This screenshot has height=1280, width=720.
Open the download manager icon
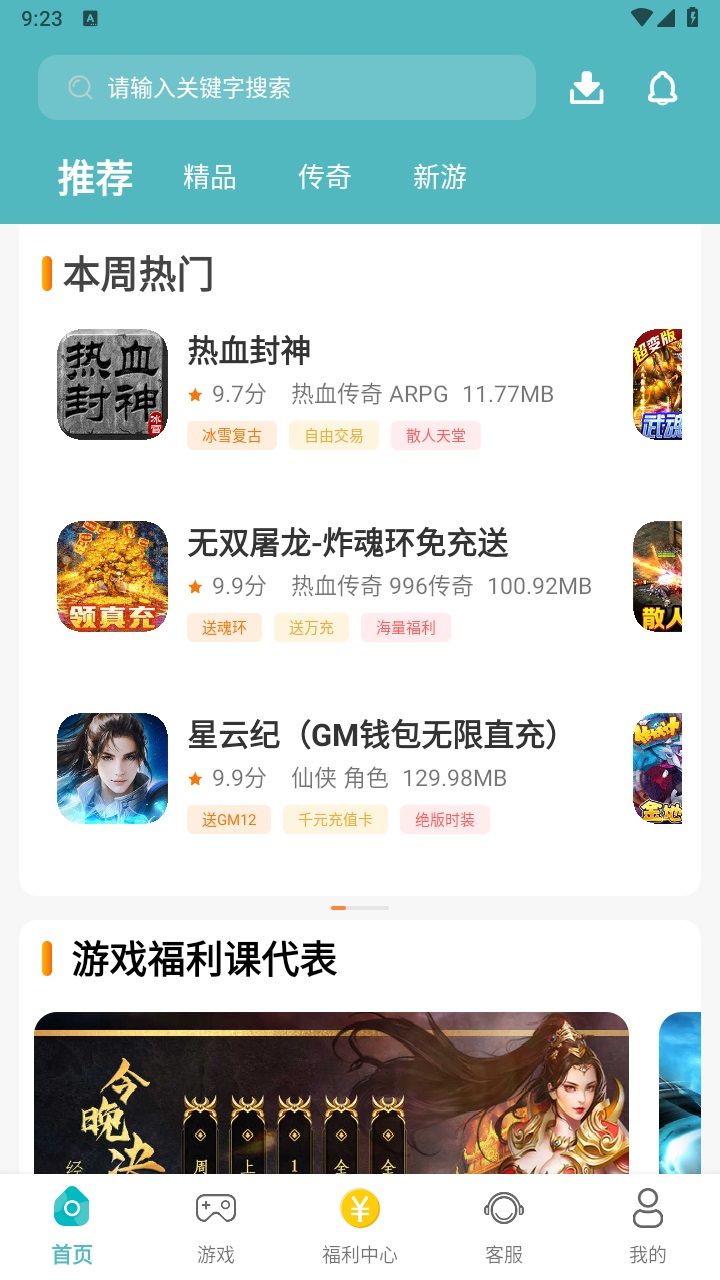point(587,87)
